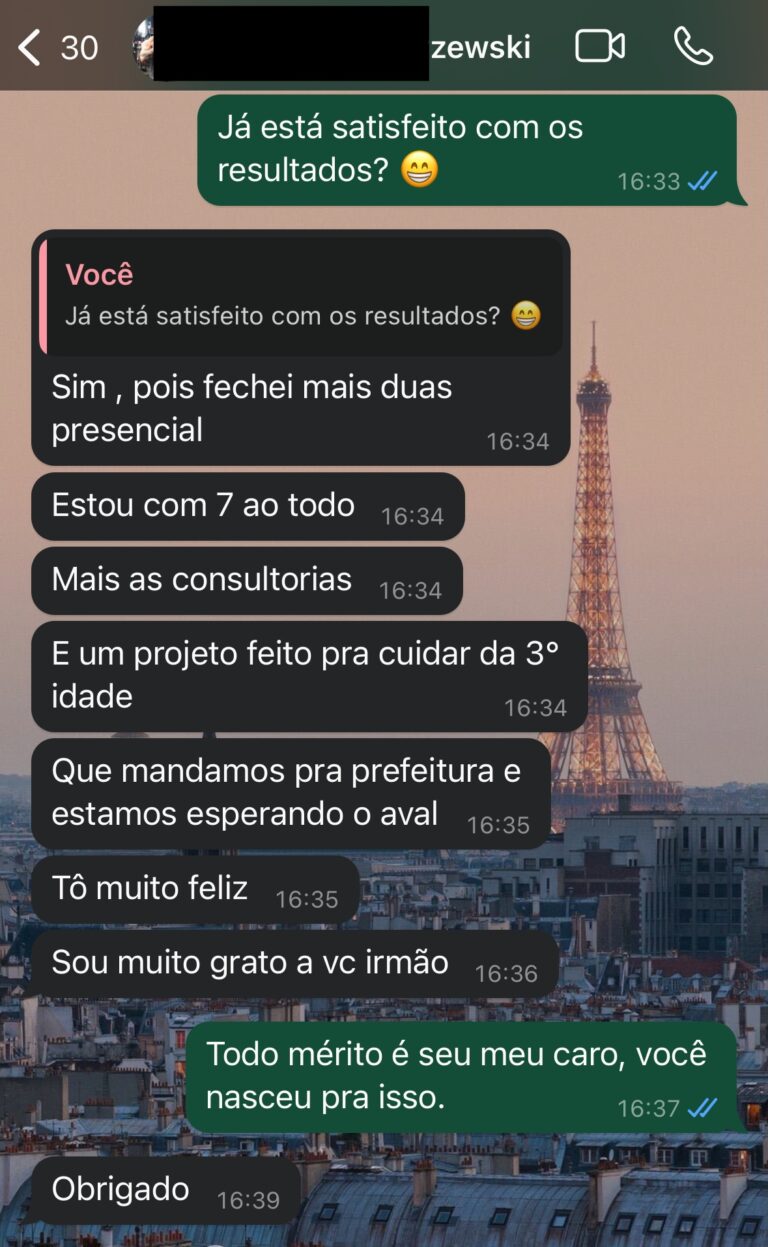The image size is (768, 1247).
Task: Open the contact's profile header
Action: [340, 46]
